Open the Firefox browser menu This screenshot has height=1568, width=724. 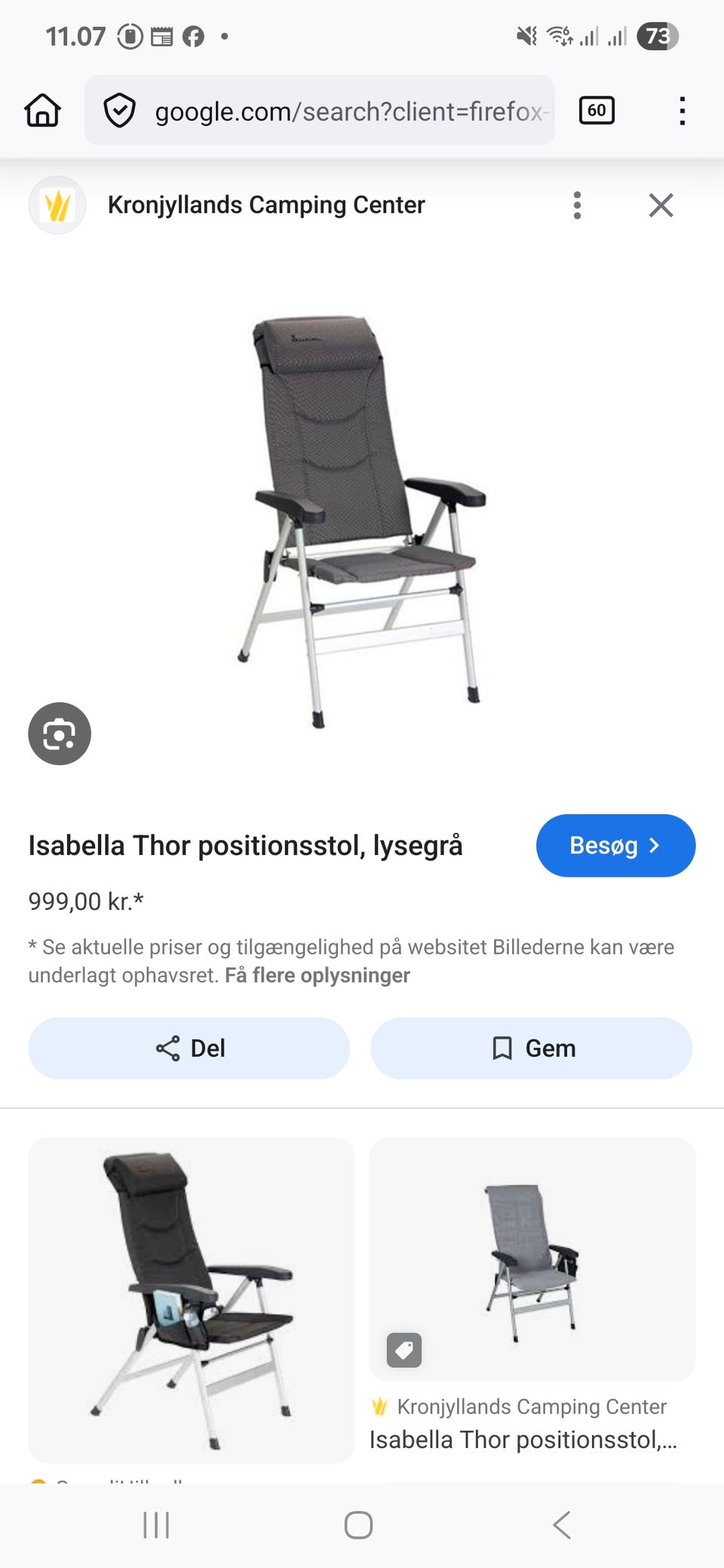(682, 111)
